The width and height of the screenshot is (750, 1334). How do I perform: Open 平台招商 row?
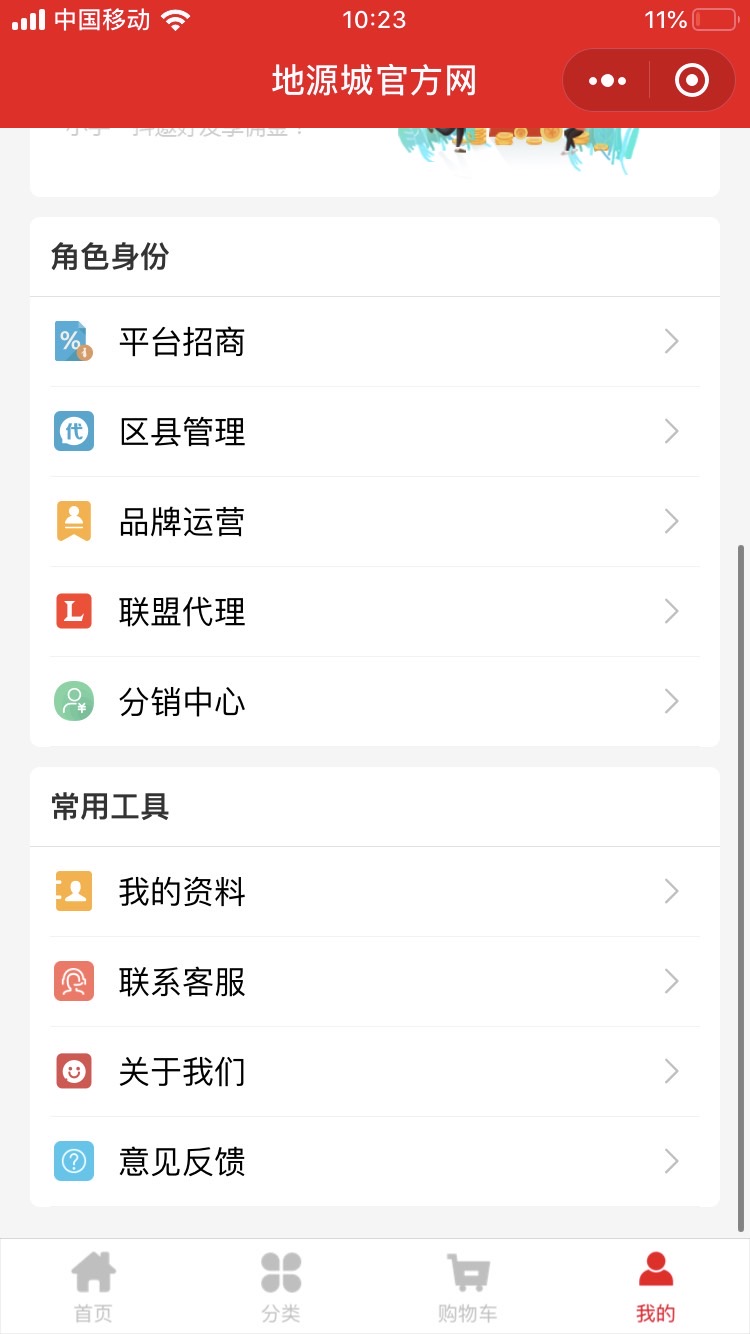[x=374, y=342]
